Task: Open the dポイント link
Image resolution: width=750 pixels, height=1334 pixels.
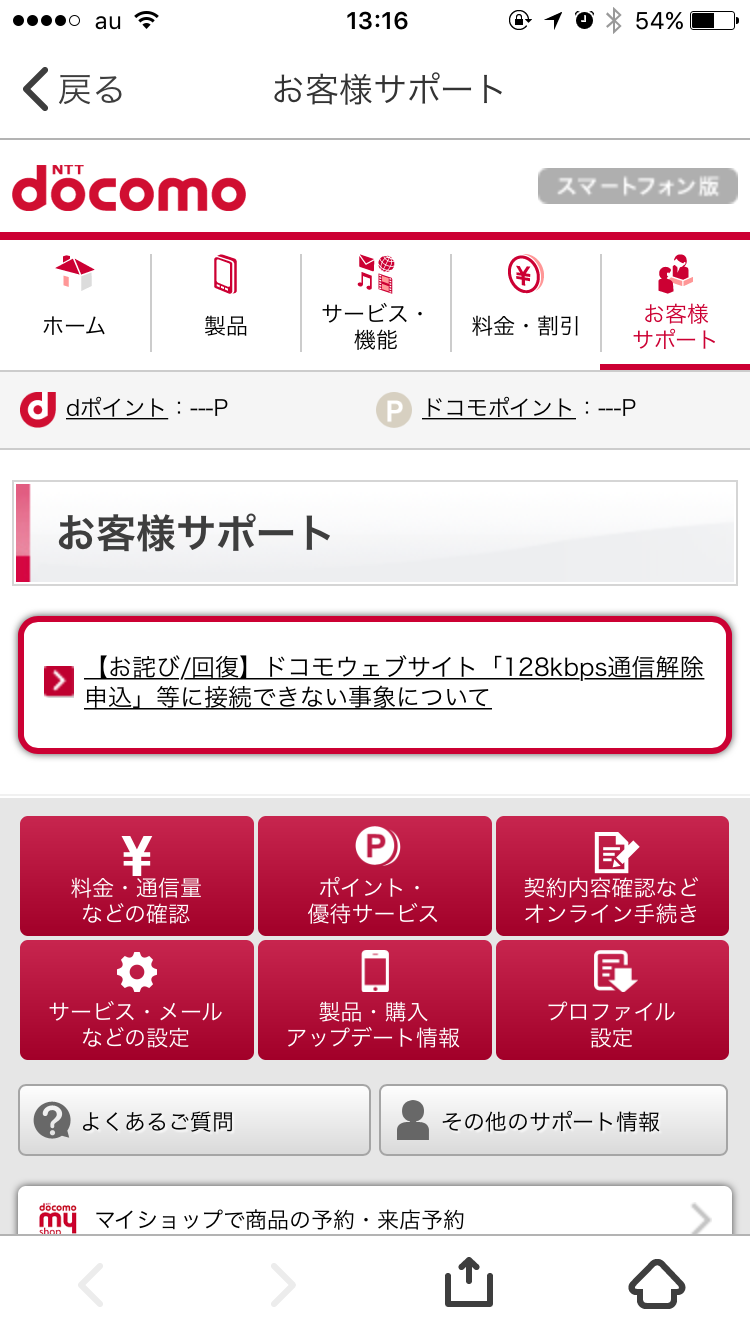Action: [x=116, y=408]
